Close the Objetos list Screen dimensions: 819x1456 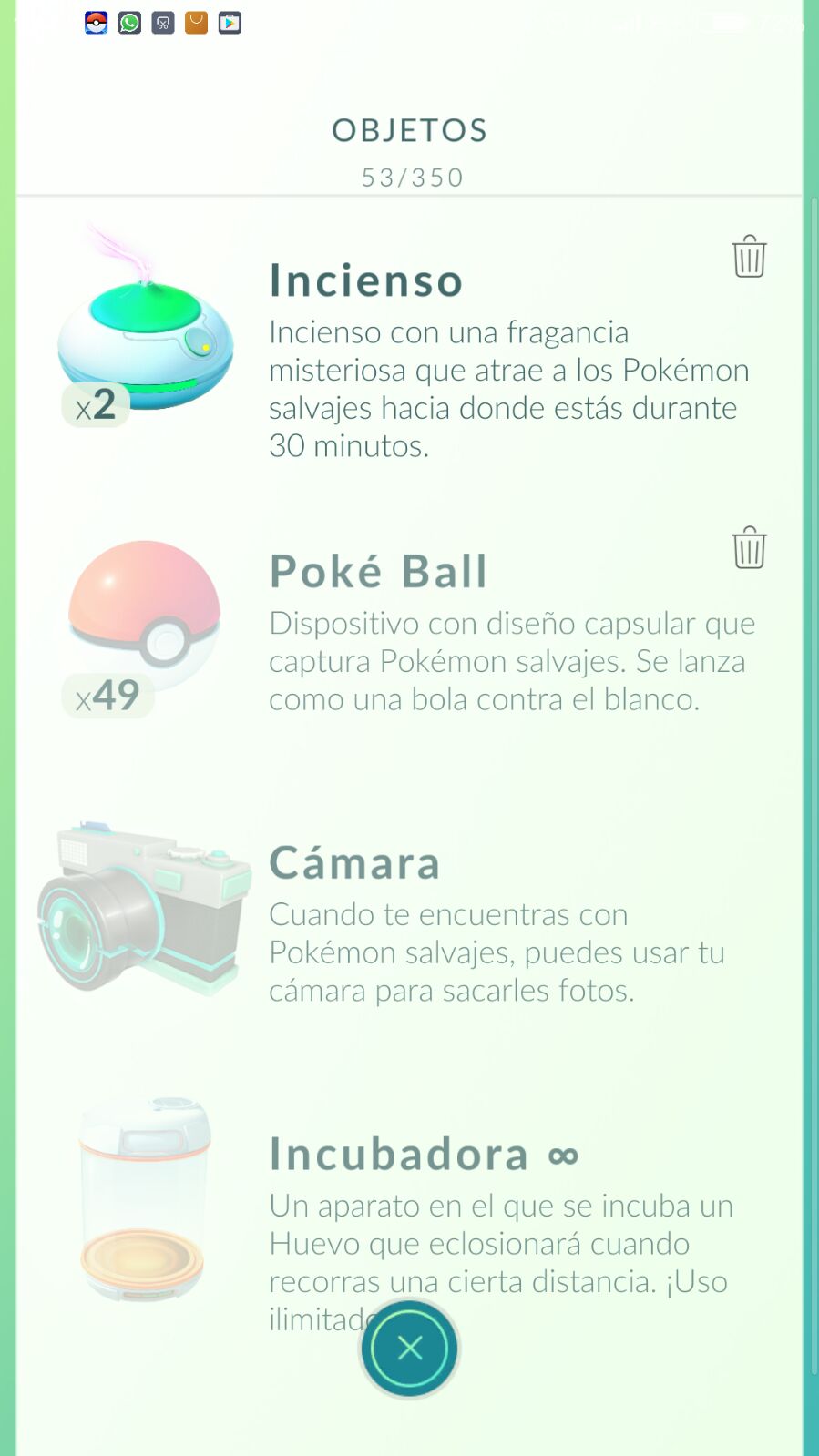pos(409,1348)
